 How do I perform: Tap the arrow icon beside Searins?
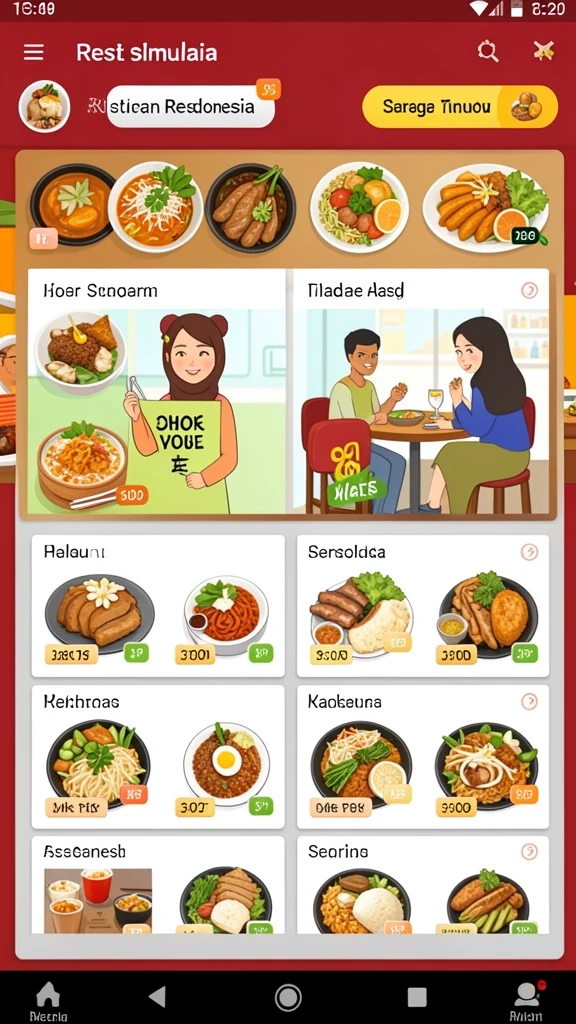coord(529,851)
